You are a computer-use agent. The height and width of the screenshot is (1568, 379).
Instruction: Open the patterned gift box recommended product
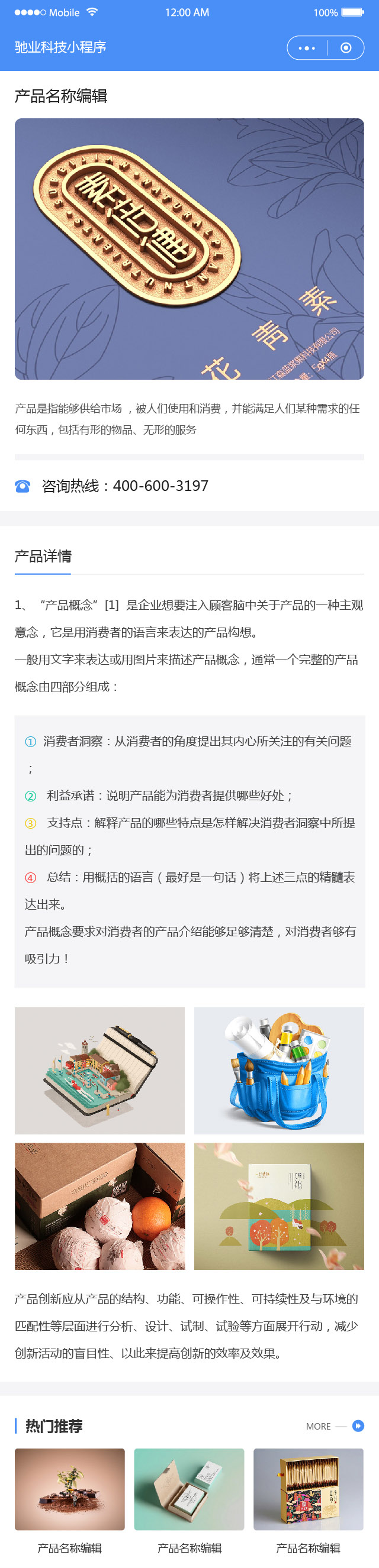[x=309, y=1489]
